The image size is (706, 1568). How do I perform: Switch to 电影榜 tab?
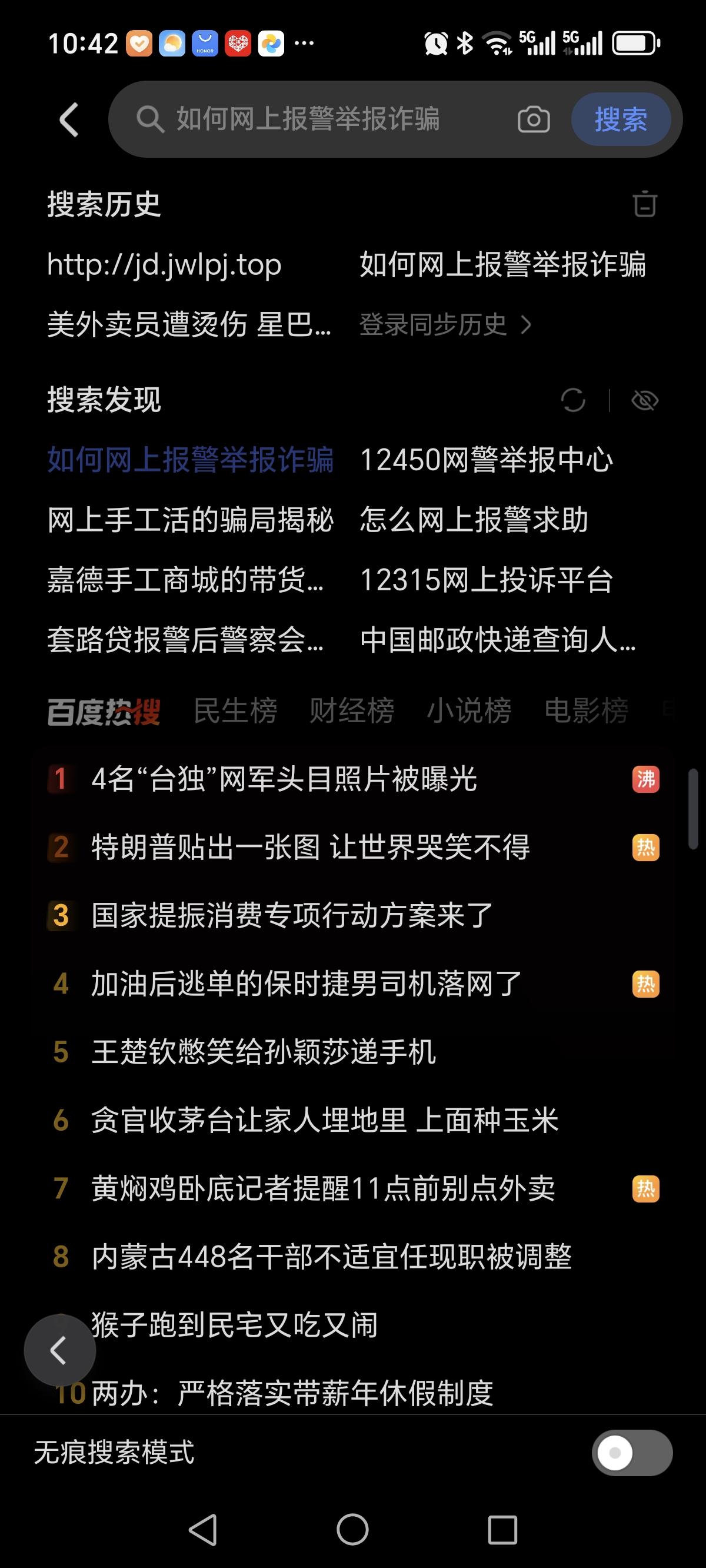point(586,710)
